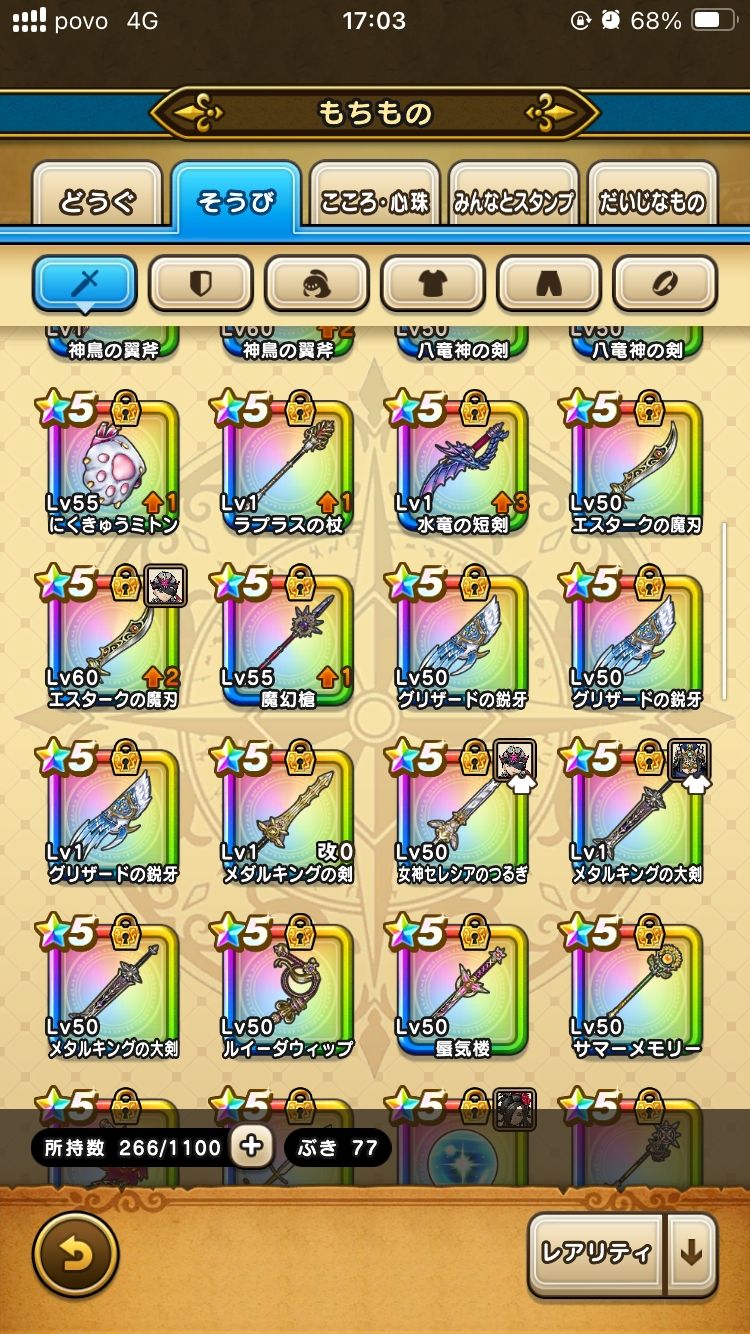Open the レアリティ sort options
This screenshot has width=750, height=1334.
click(597, 1254)
